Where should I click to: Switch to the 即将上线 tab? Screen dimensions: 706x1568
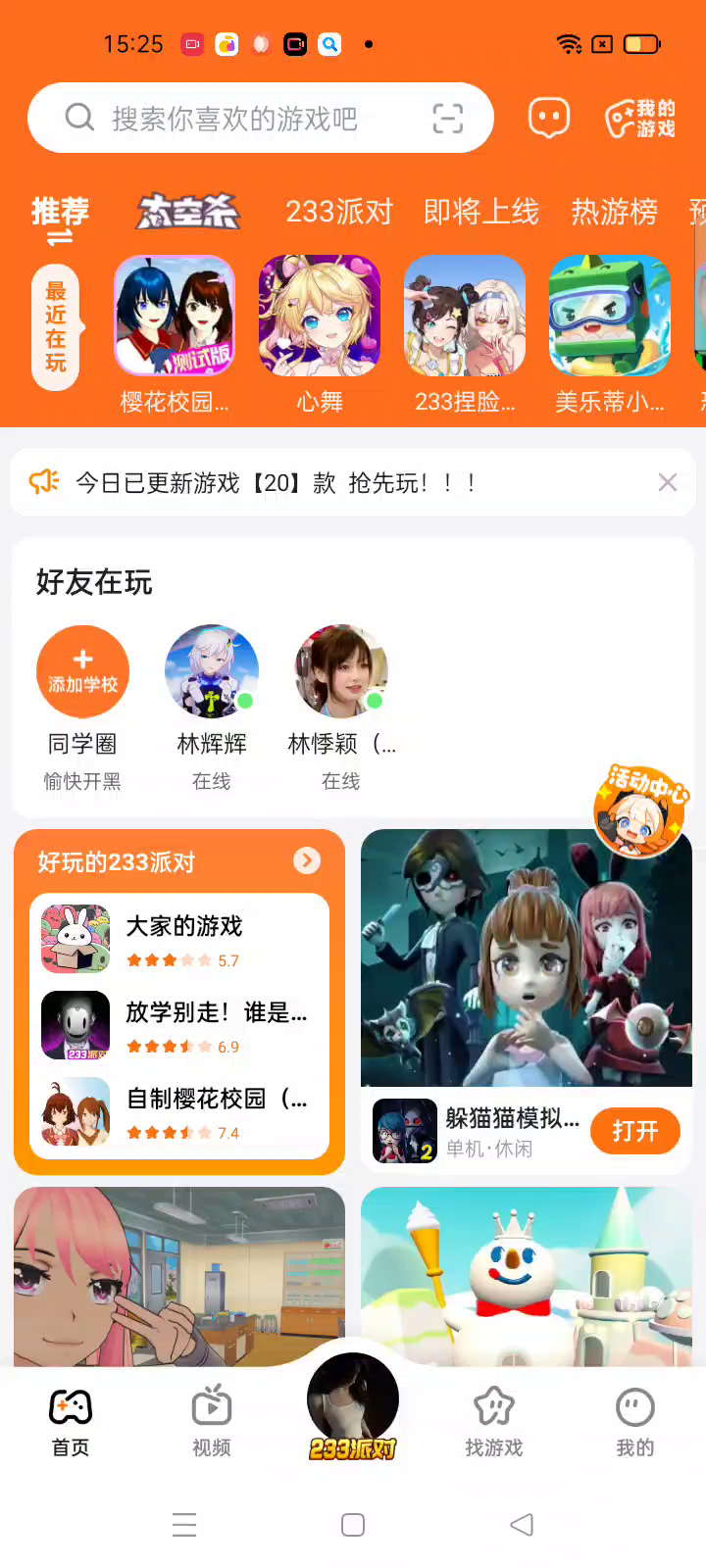(x=480, y=212)
